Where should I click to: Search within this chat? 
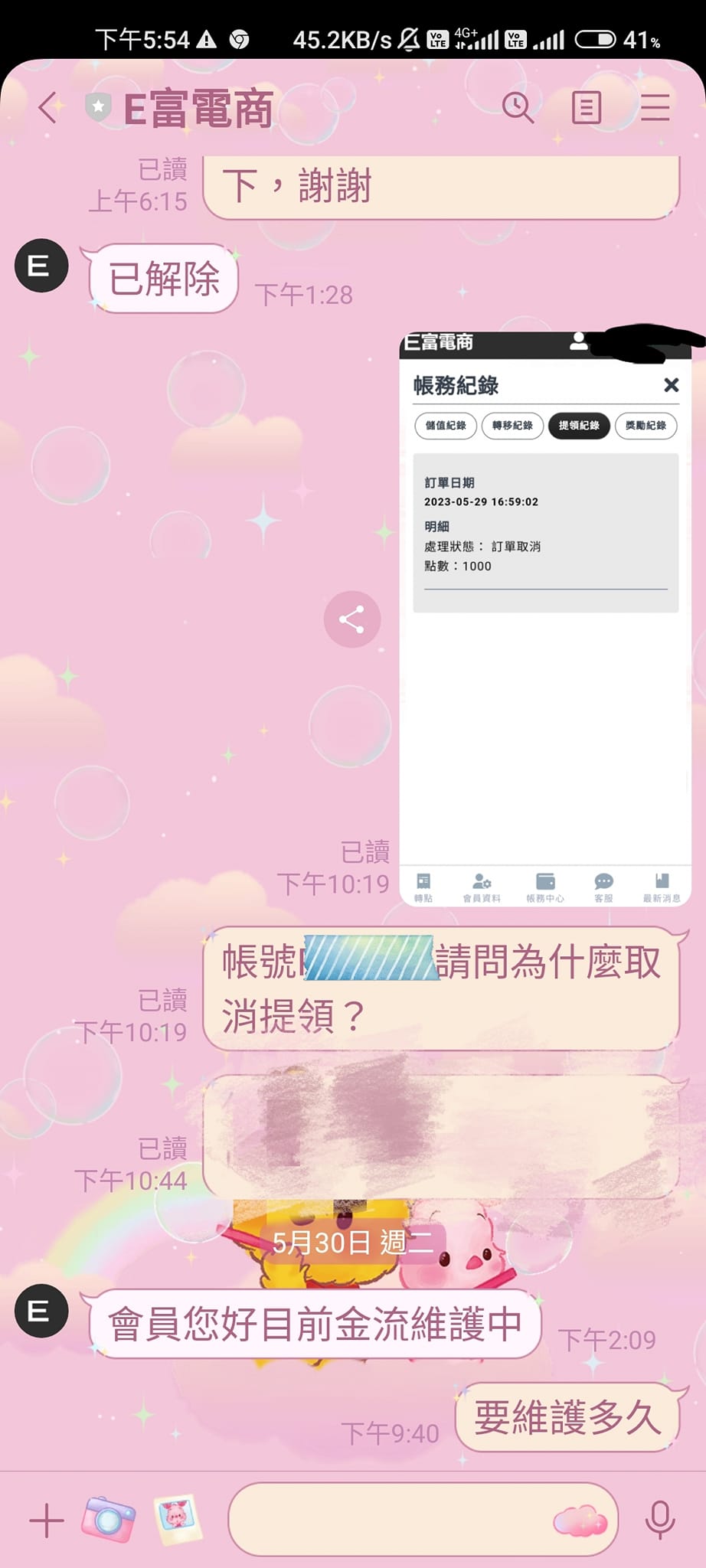click(x=518, y=107)
